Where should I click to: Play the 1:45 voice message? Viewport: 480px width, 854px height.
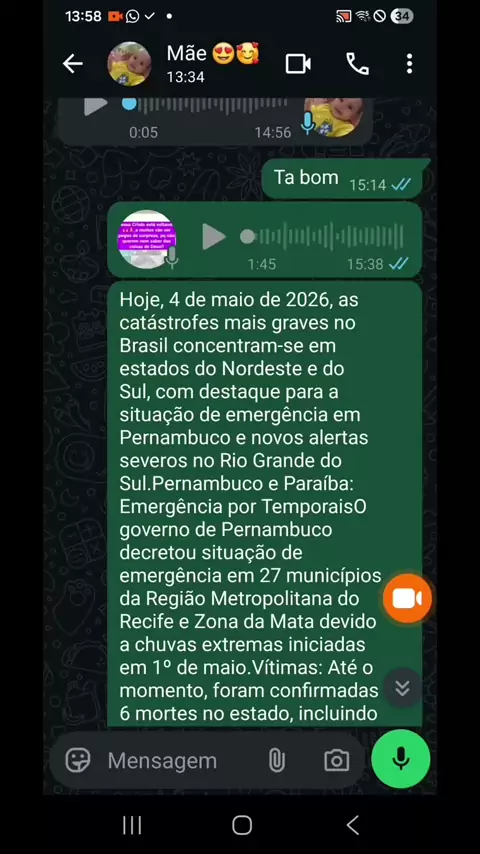(x=214, y=237)
